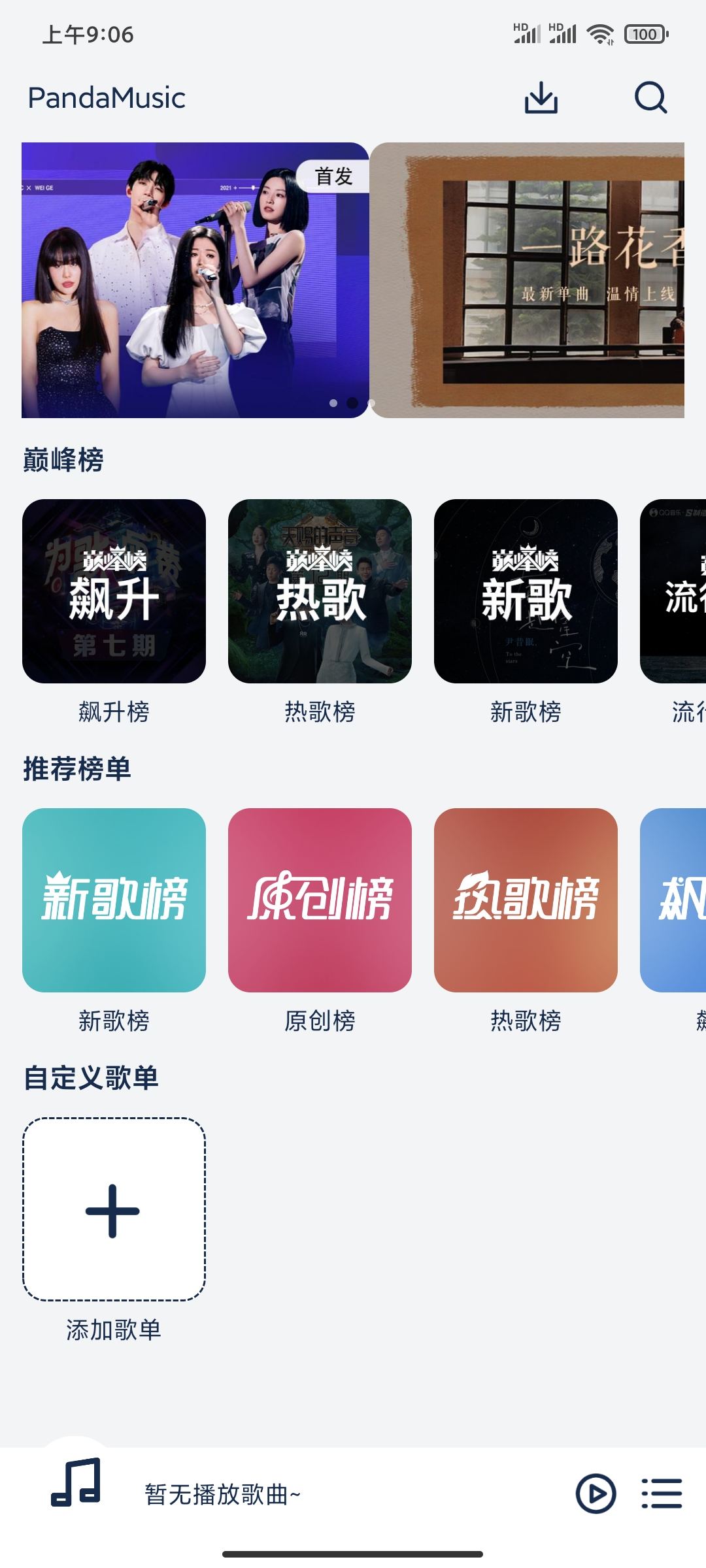Open 热歌榜 under 推荐榜单
Image resolution: width=706 pixels, height=1568 pixels.
(x=526, y=900)
